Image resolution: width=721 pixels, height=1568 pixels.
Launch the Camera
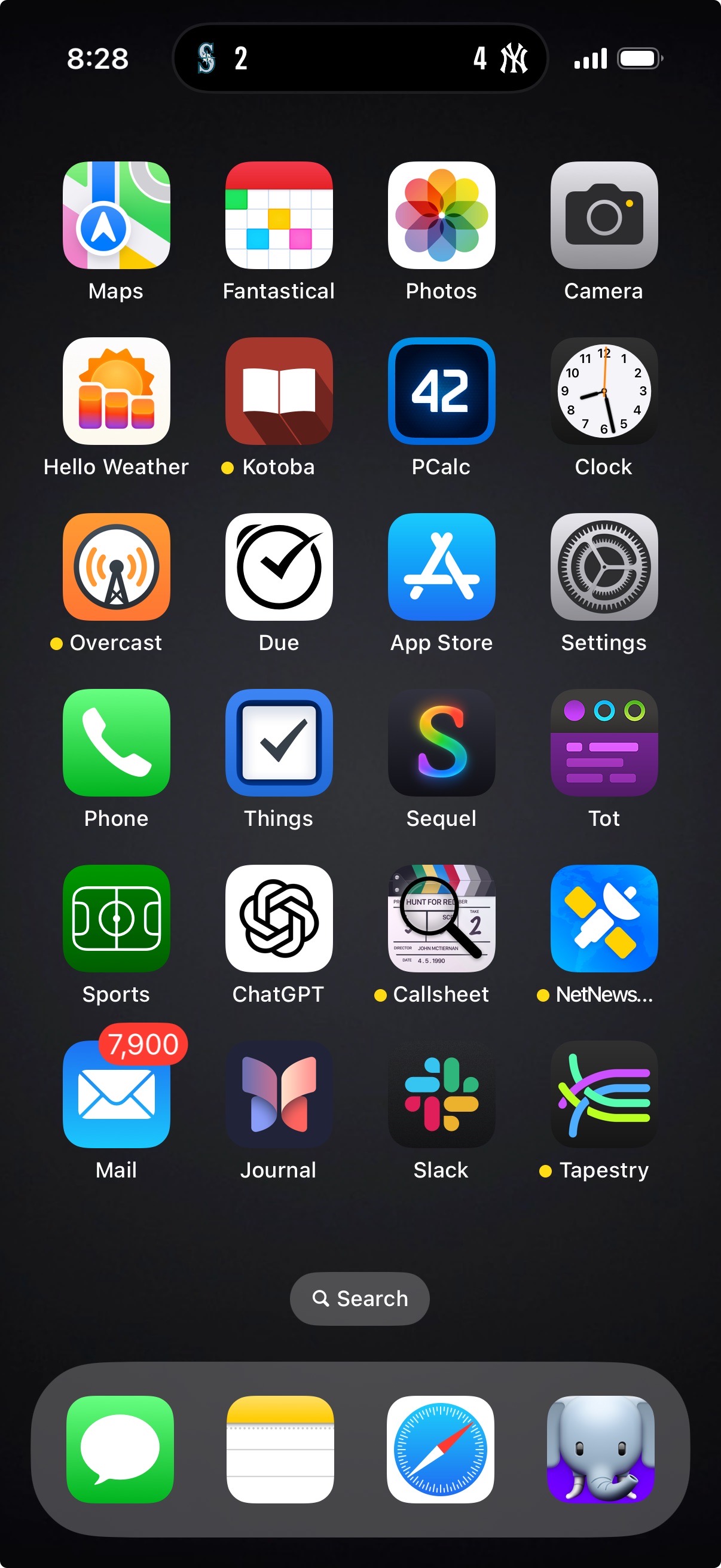(604, 215)
